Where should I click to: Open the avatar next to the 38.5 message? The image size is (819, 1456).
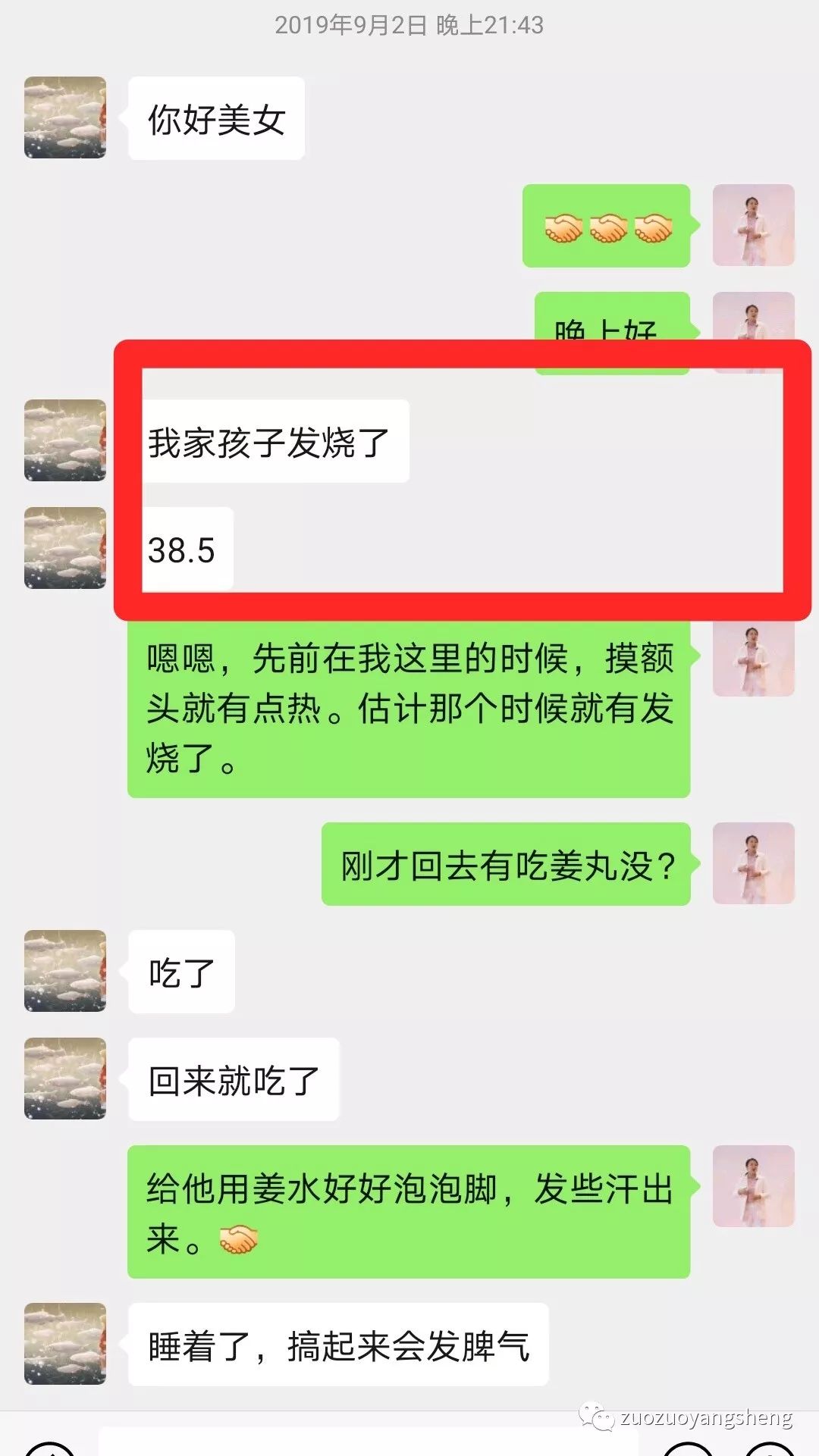tap(64, 546)
